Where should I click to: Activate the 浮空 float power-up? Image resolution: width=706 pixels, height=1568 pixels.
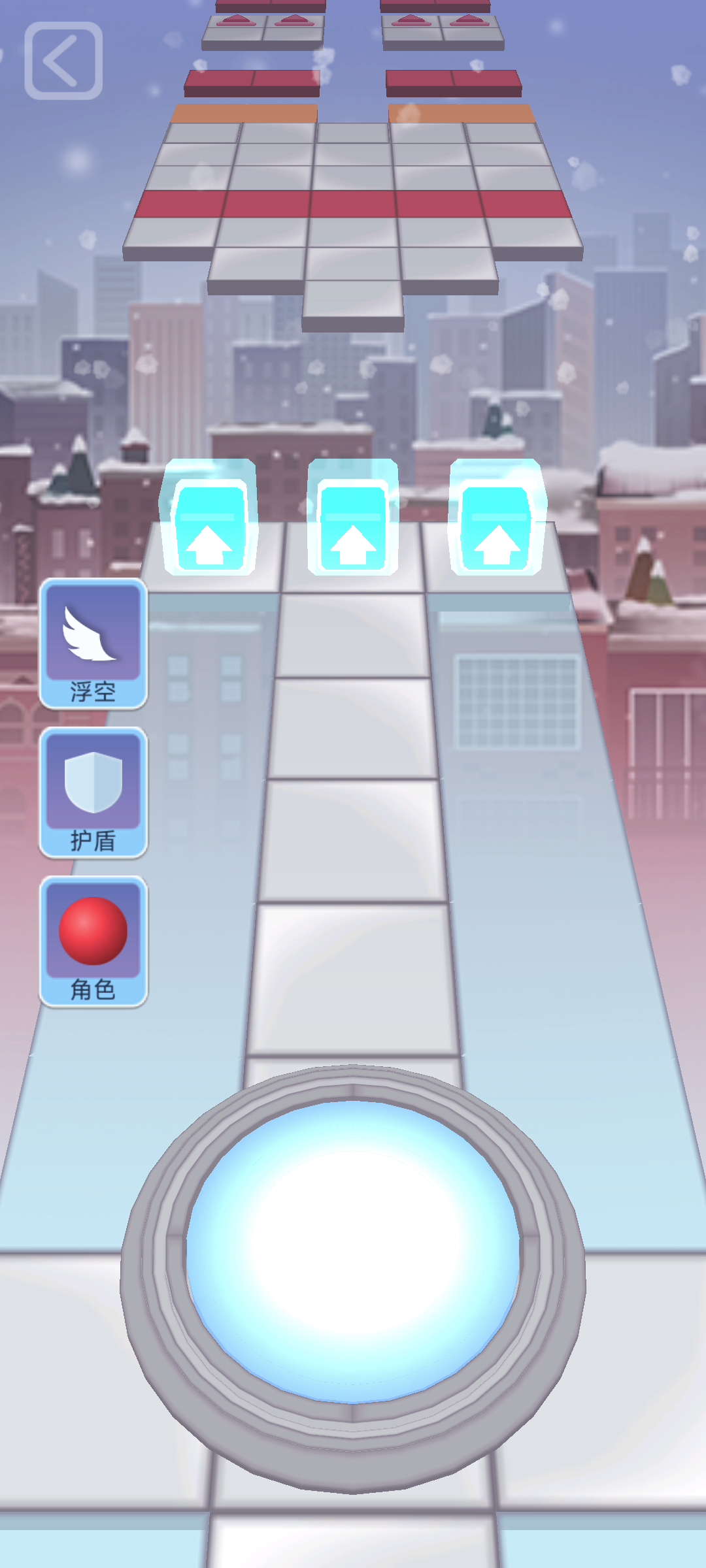pyautogui.click(x=93, y=644)
